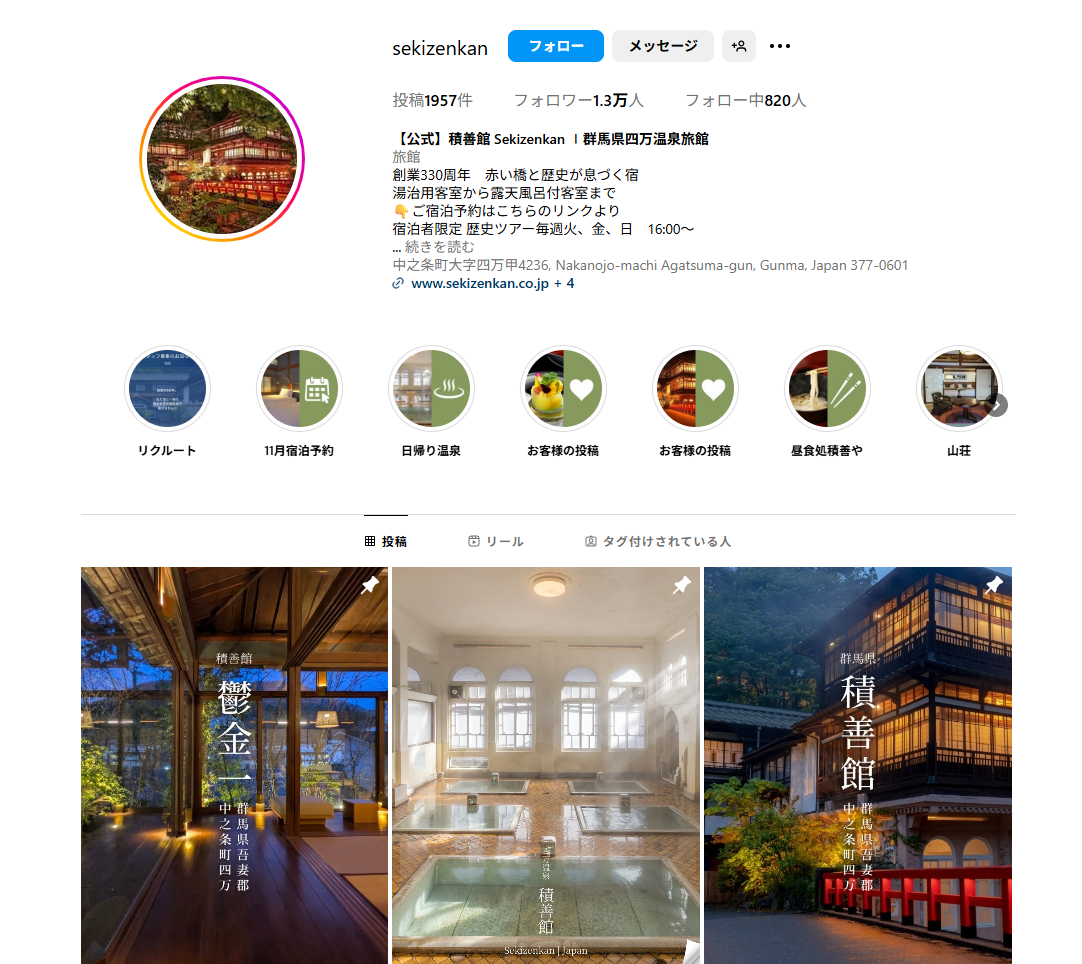Switch to the タグ付けされている人 tab
The height and width of the screenshot is (964, 1082).
[x=658, y=542]
